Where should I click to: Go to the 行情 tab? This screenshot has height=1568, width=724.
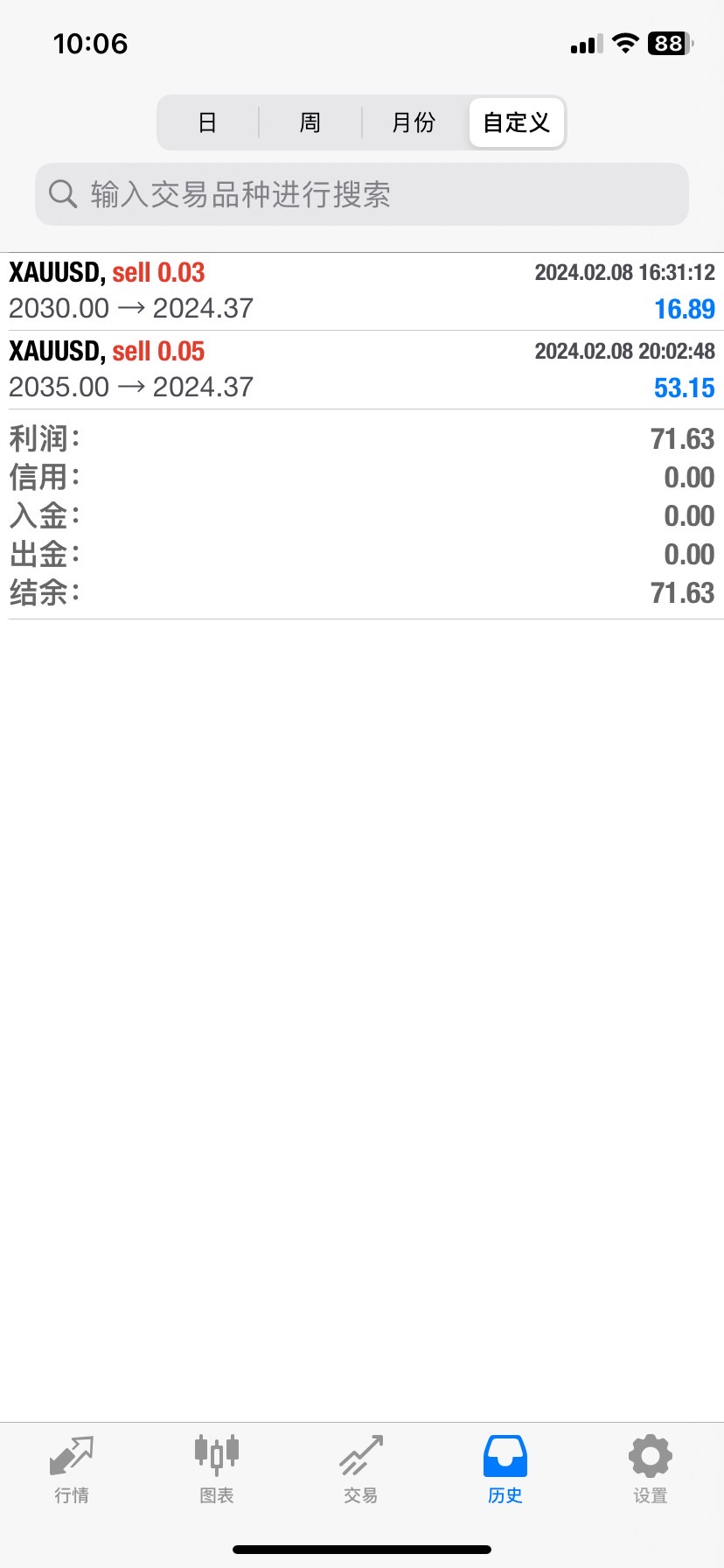point(72,1470)
